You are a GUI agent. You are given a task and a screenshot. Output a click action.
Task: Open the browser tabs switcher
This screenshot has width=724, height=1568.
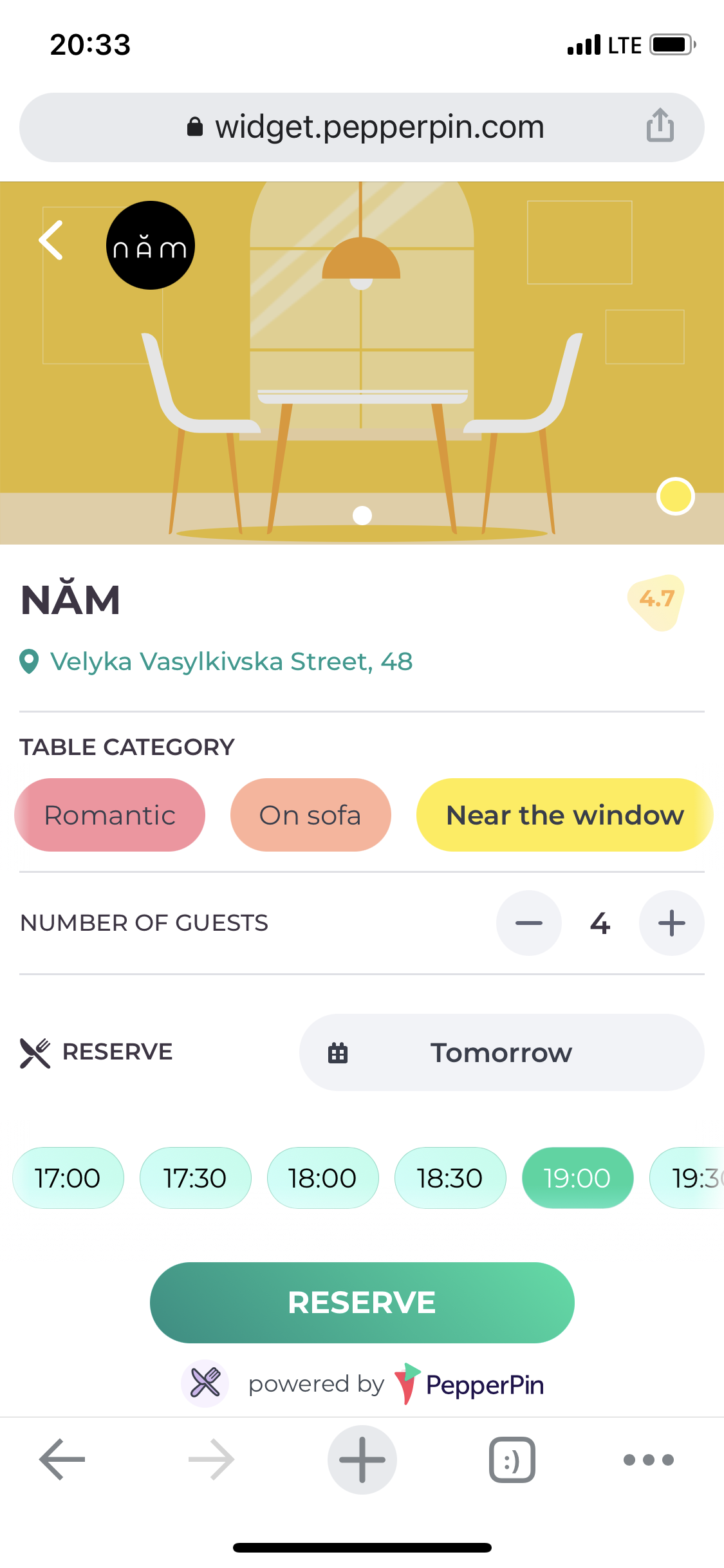(x=512, y=1459)
